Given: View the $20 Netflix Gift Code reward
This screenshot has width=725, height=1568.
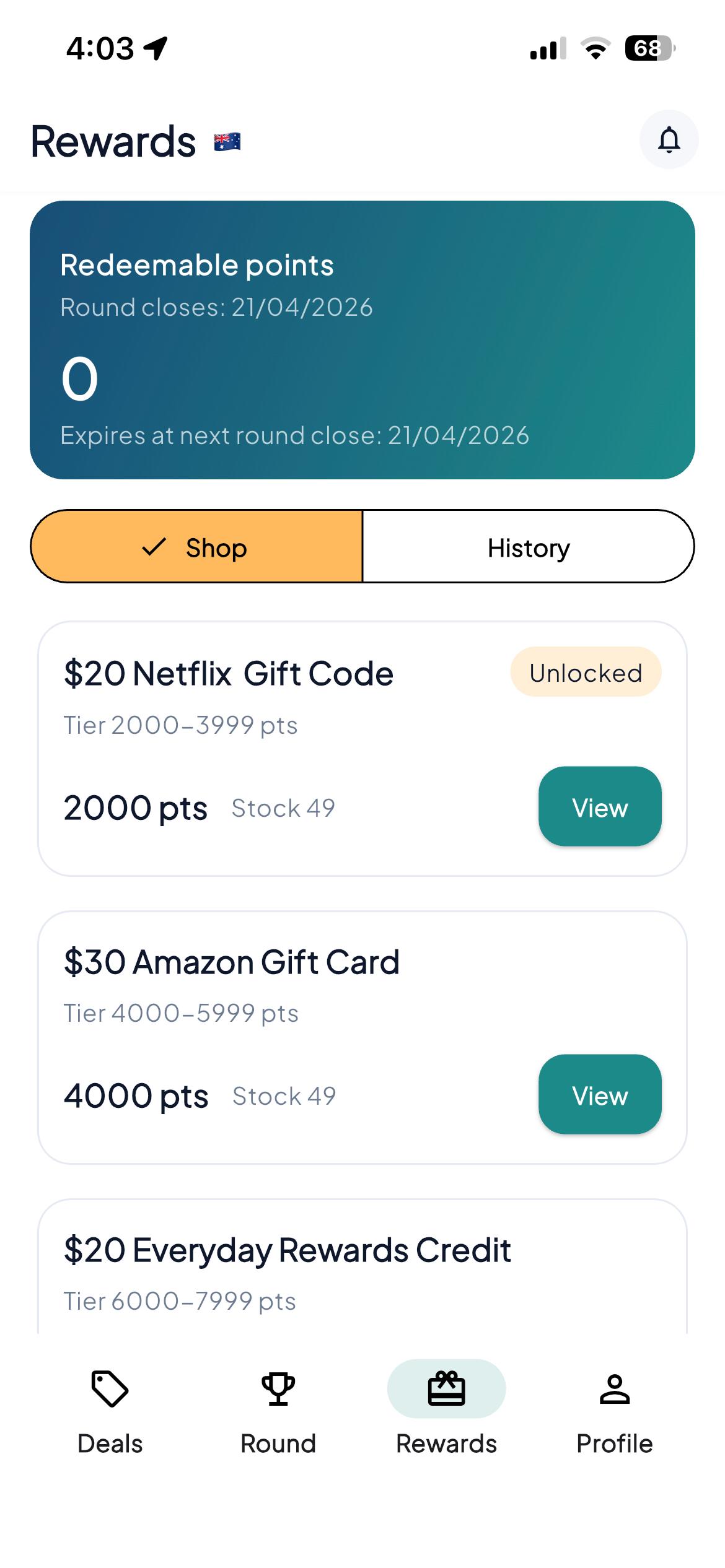Looking at the screenshot, I should 599,806.
